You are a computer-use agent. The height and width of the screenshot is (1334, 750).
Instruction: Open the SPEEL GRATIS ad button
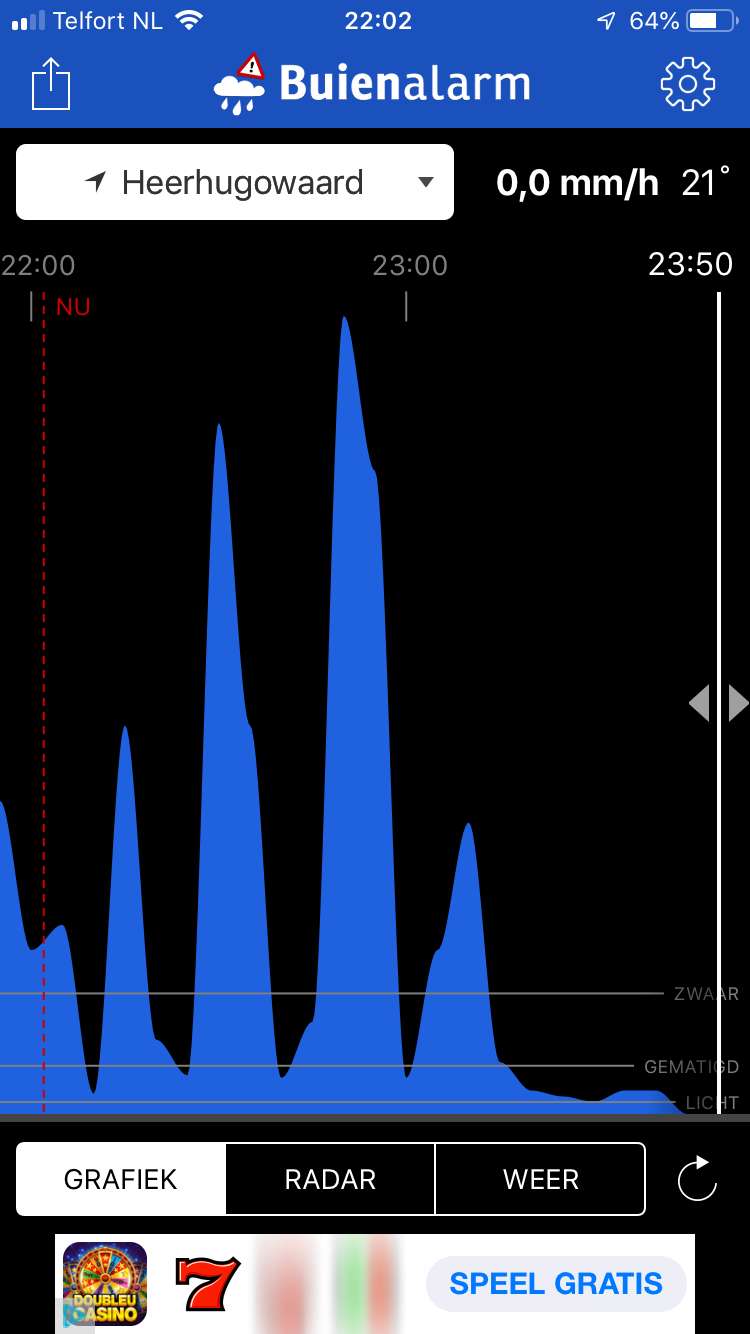[556, 1283]
